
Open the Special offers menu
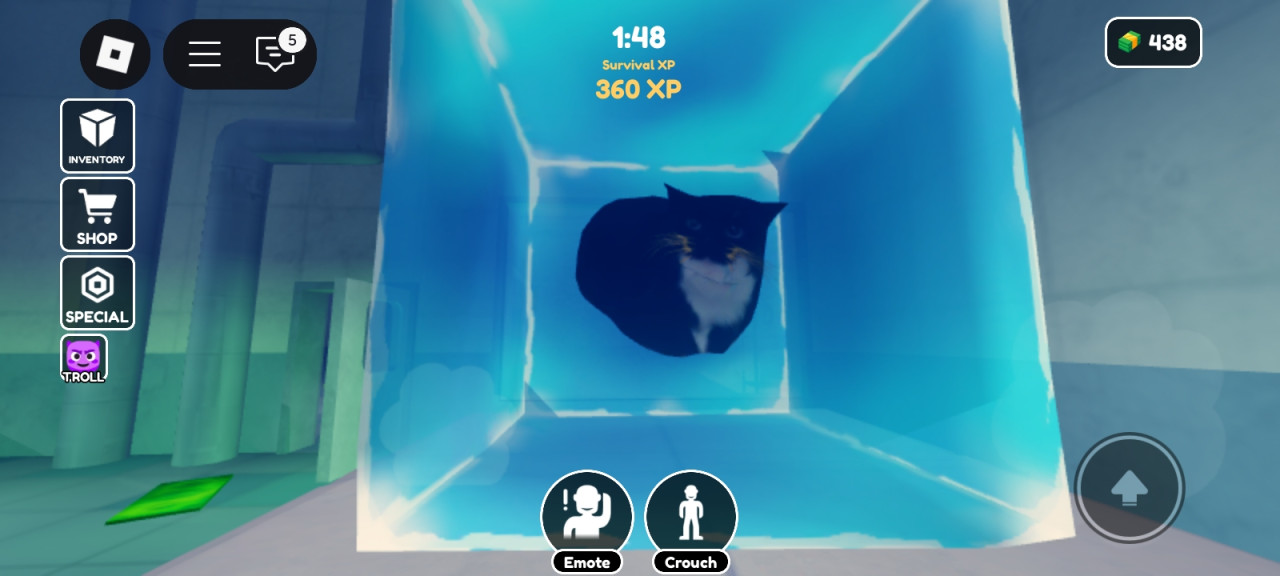pos(97,293)
